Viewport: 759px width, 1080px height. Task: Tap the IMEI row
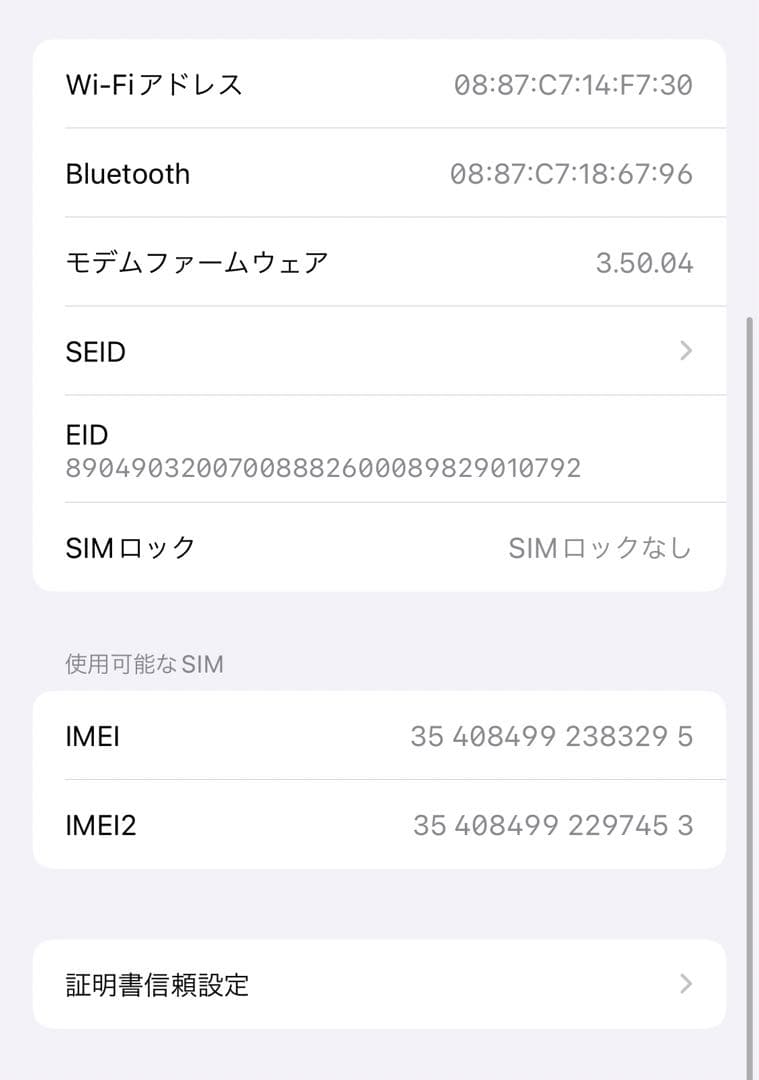tap(380, 735)
